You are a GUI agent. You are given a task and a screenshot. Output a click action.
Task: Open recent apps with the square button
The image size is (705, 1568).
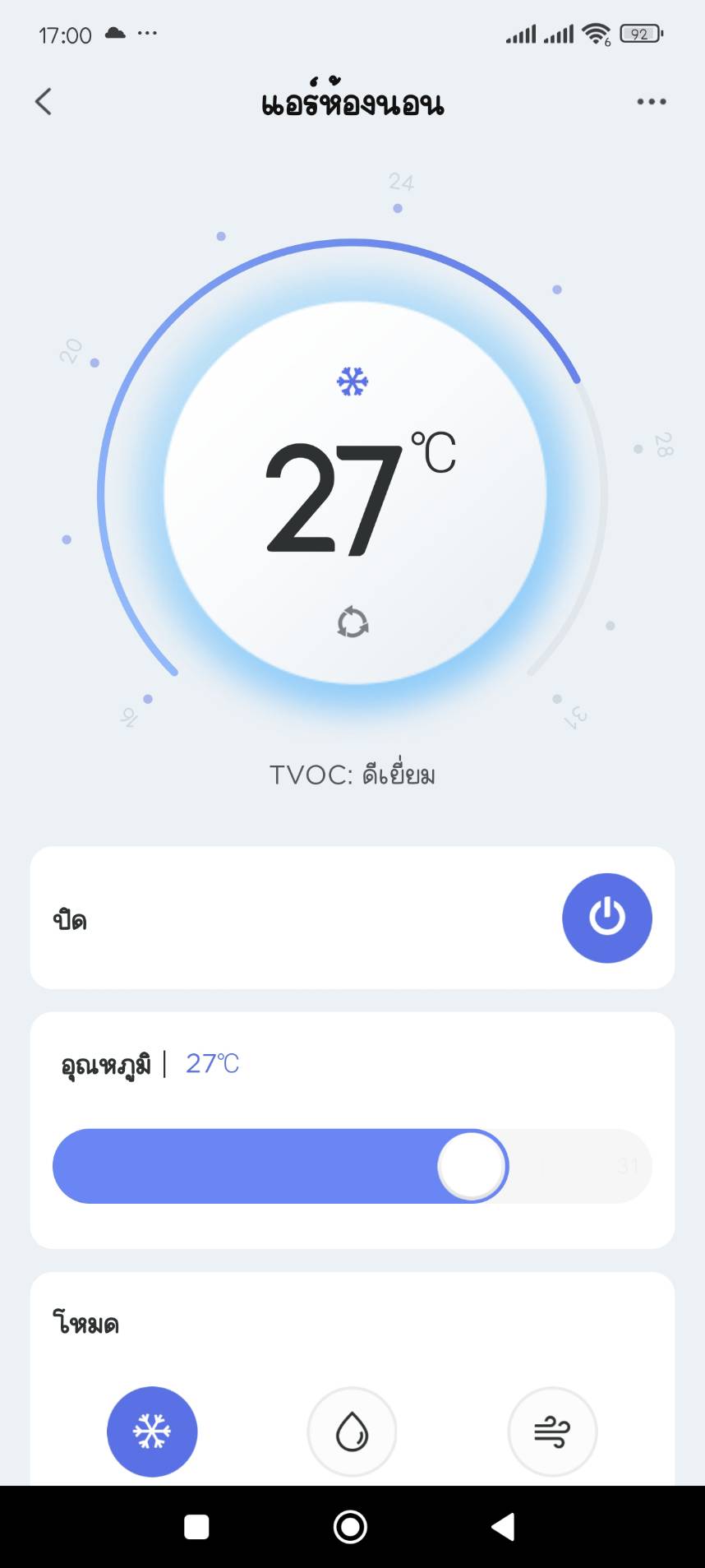click(x=196, y=1527)
